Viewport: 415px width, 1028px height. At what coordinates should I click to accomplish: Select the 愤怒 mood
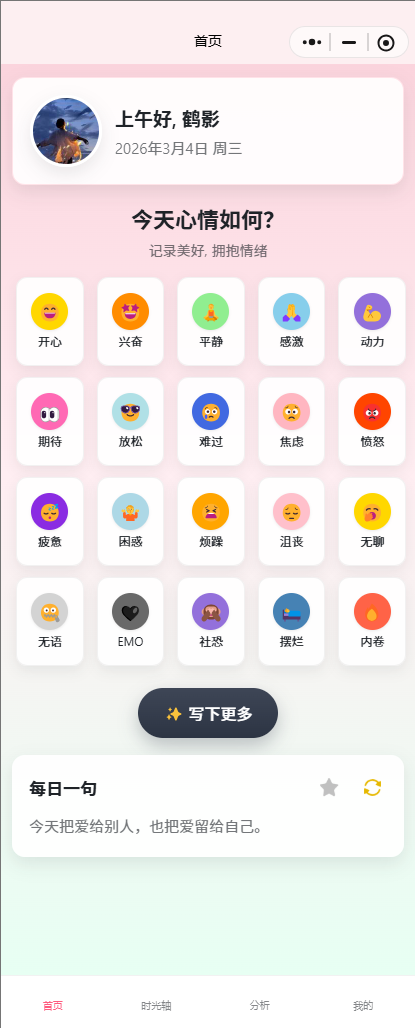coord(372,422)
